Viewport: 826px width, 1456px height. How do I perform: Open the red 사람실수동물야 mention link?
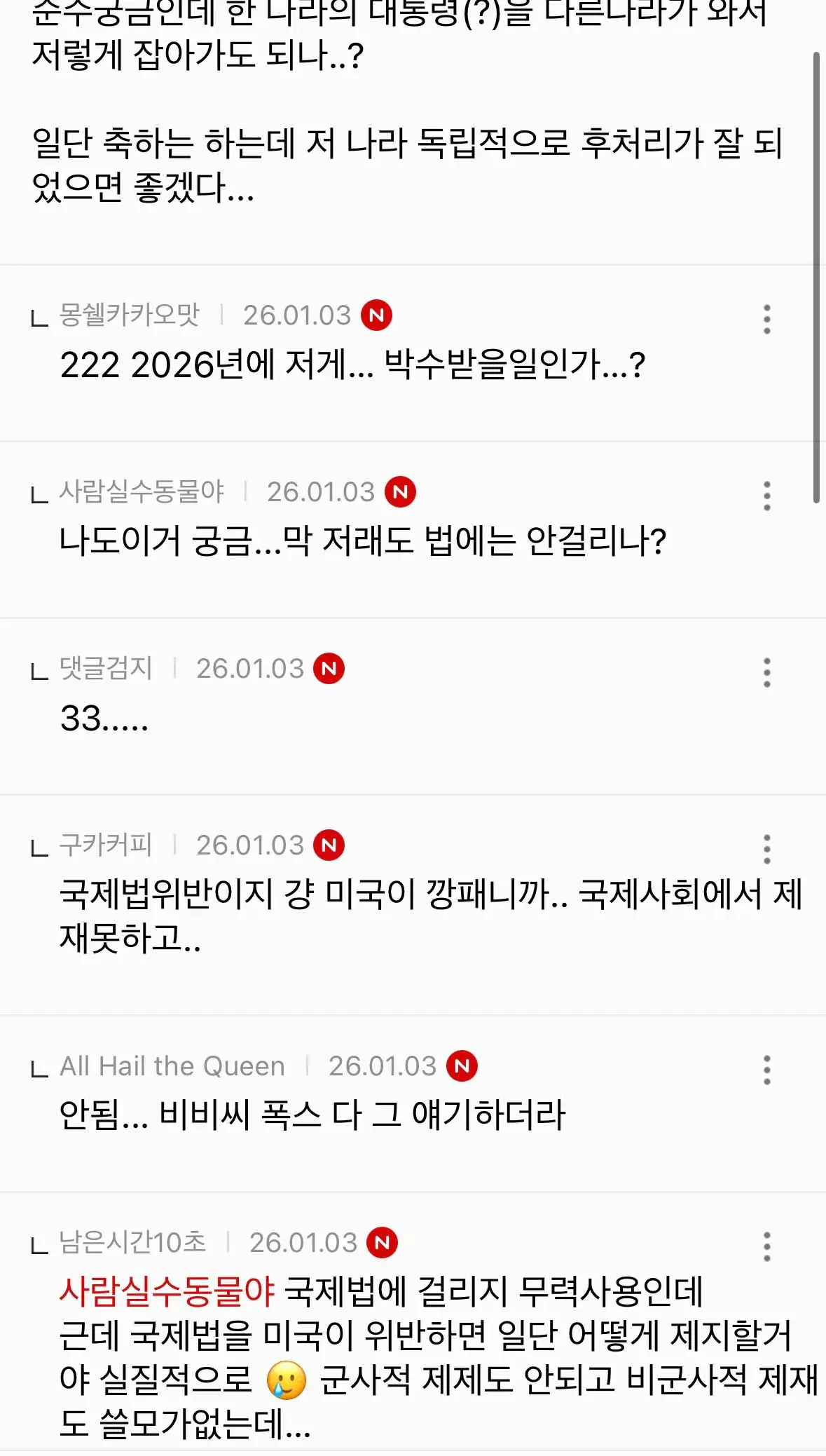tap(167, 1291)
